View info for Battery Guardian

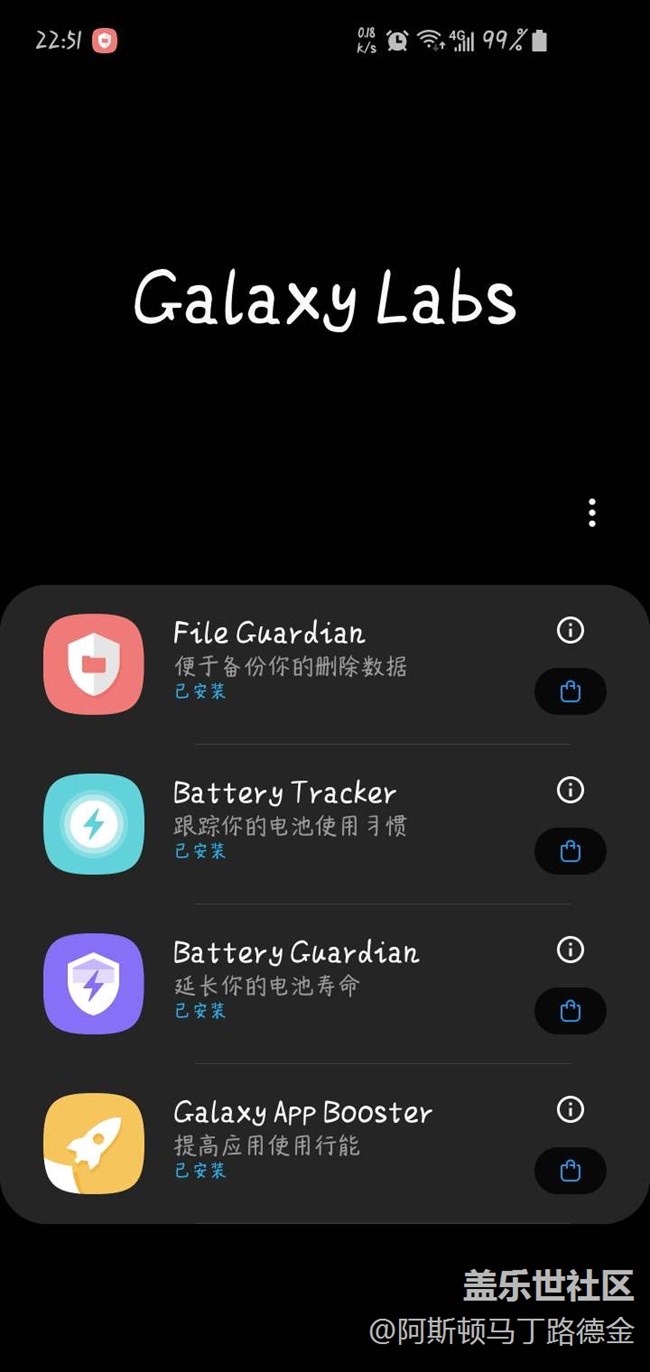coord(570,949)
